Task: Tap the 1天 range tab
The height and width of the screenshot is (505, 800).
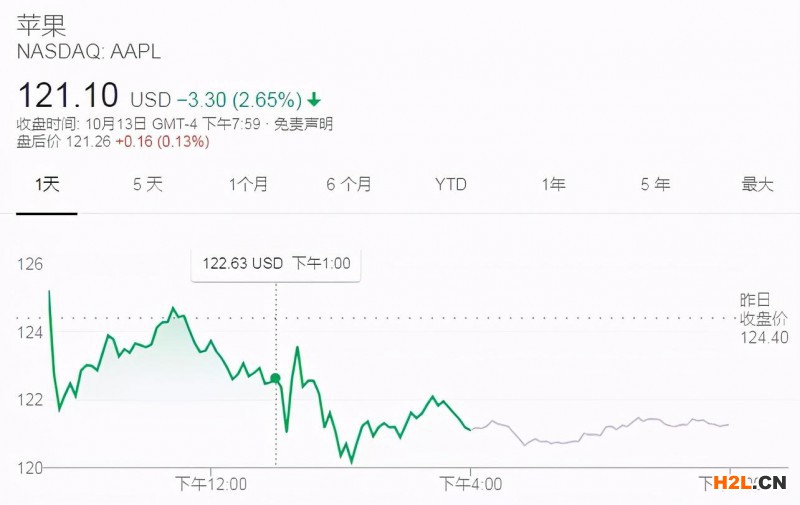Action: pyautogui.click(x=47, y=184)
